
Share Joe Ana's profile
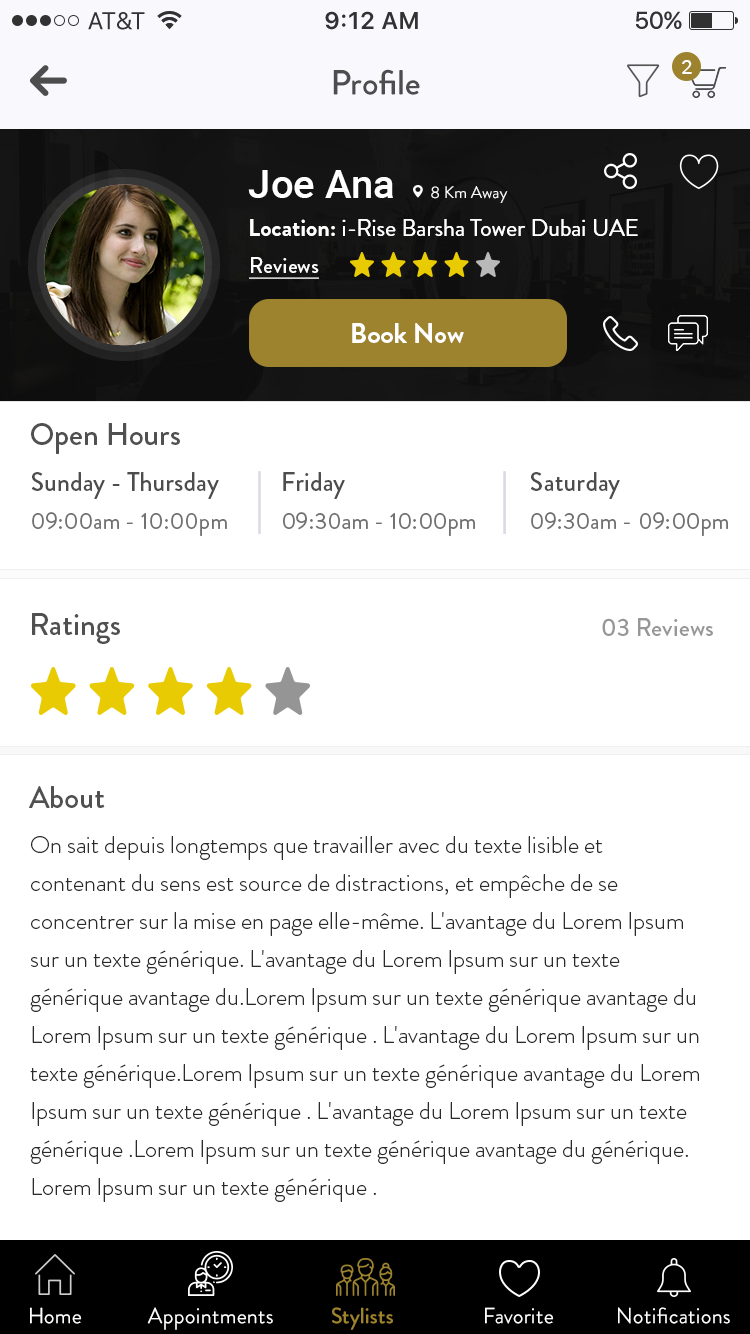click(x=620, y=171)
